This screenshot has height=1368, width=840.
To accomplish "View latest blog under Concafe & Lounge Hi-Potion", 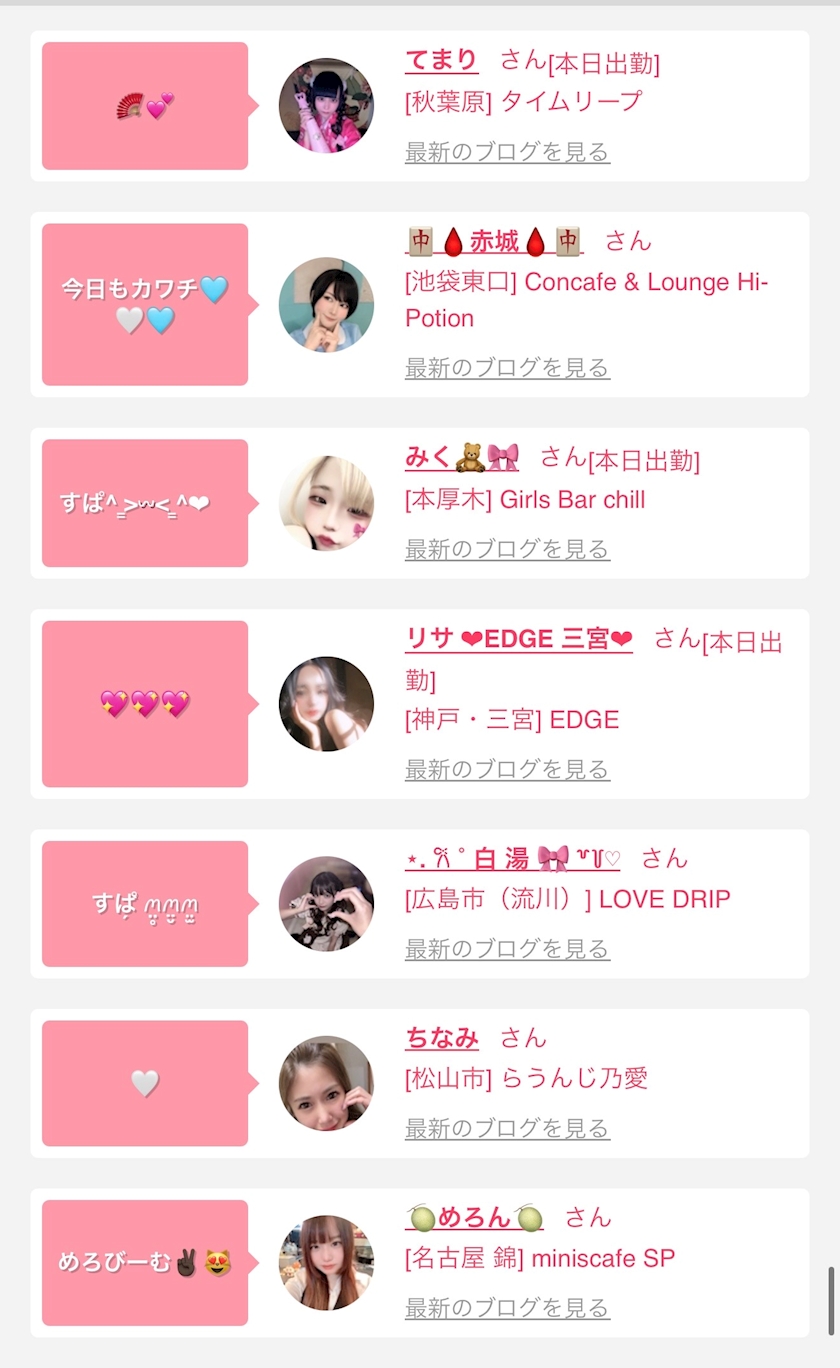I will (x=507, y=368).
